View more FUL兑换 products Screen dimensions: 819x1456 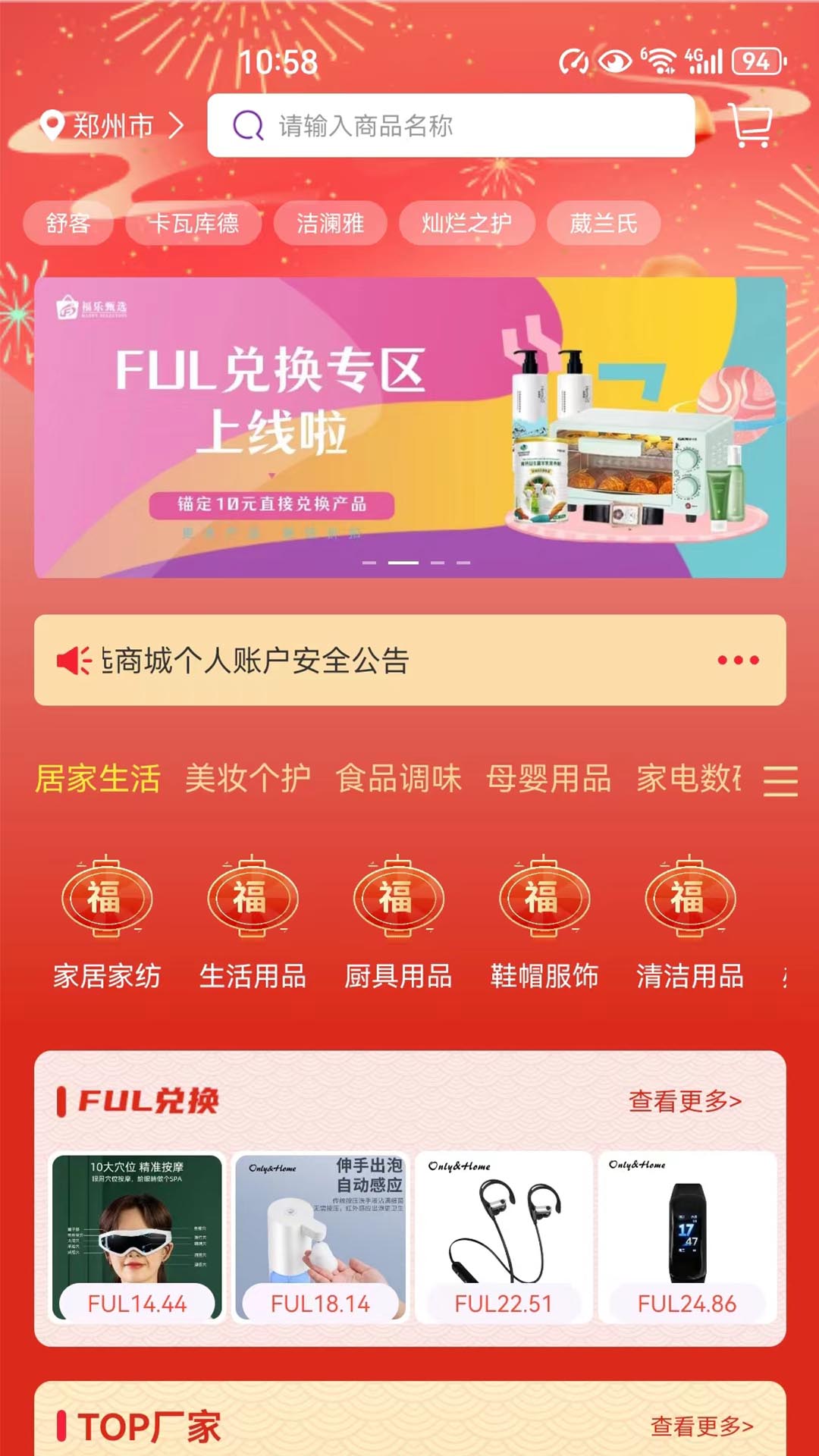tap(685, 1101)
